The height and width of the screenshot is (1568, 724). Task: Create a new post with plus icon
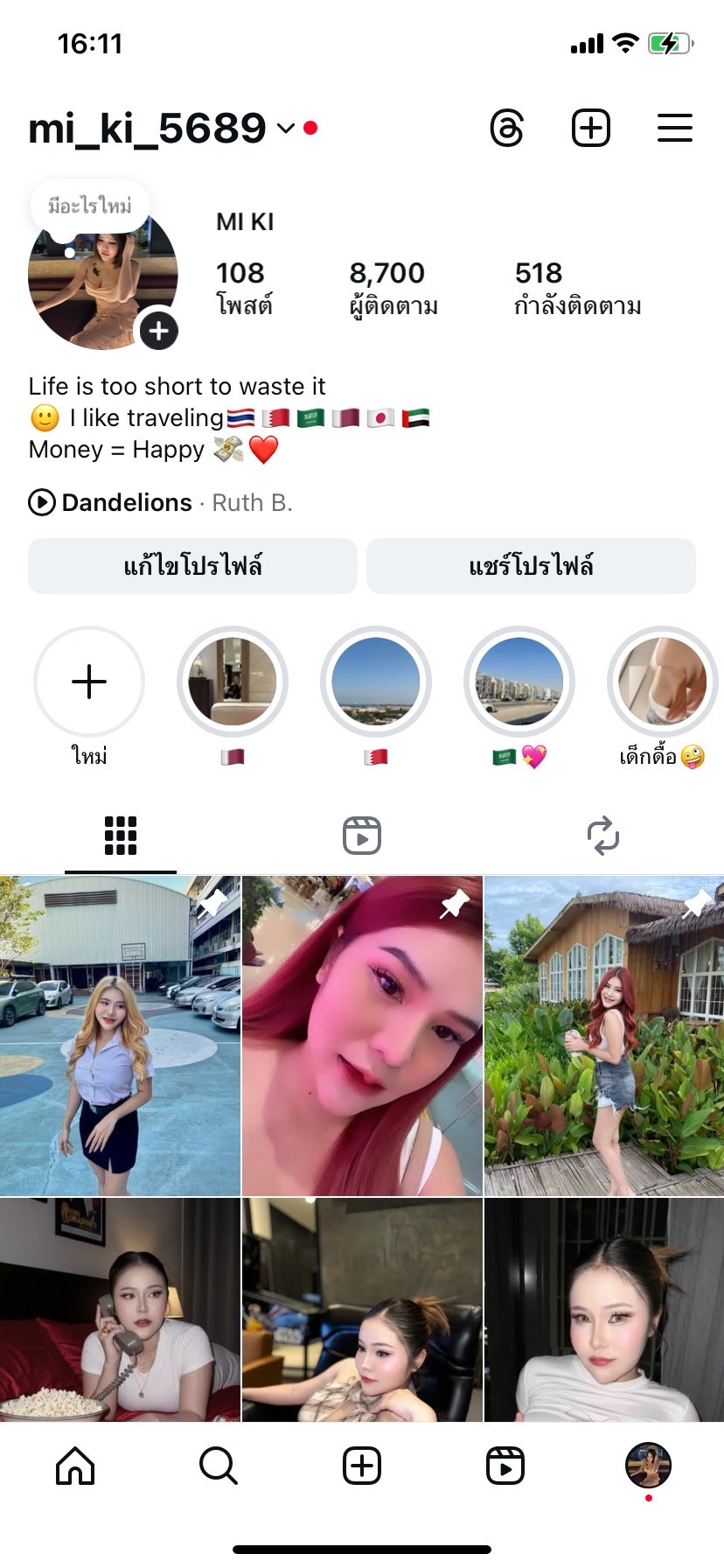(591, 129)
